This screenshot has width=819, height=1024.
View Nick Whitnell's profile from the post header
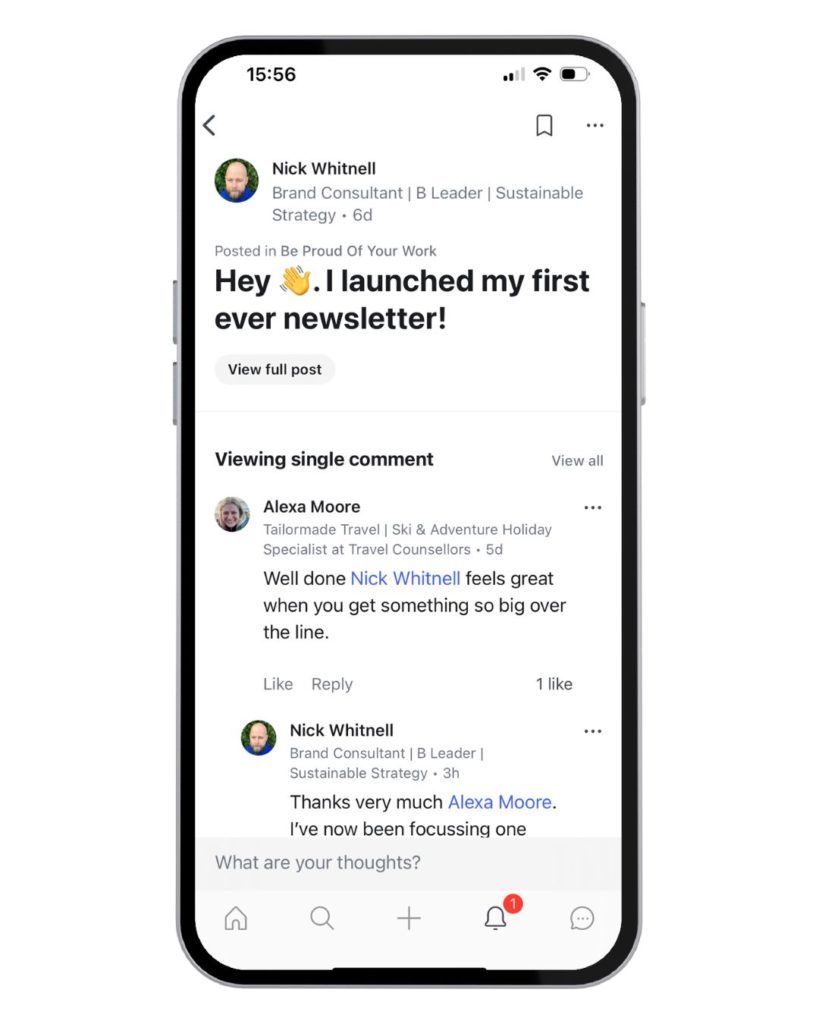tap(324, 168)
